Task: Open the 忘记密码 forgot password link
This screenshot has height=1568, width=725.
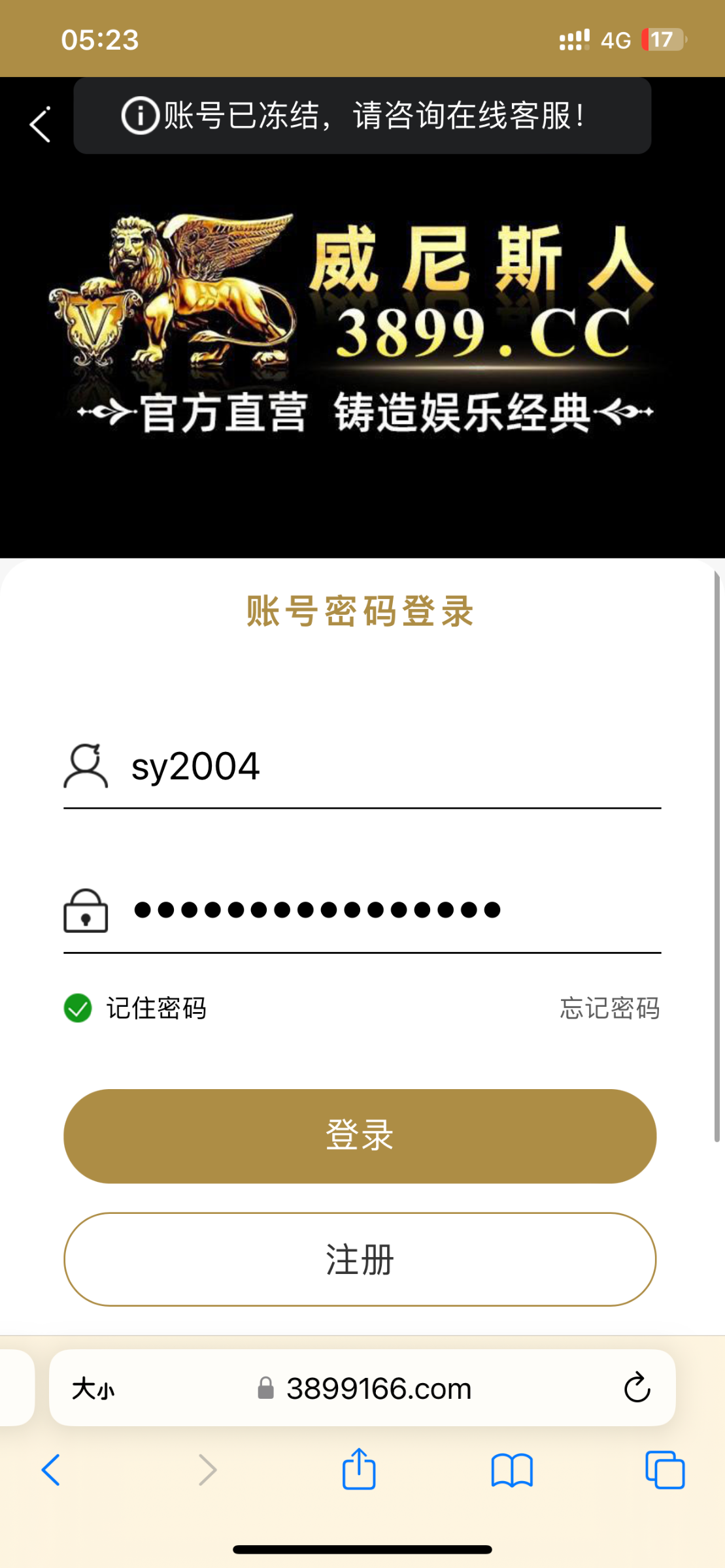Action: pyautogui.click(x=609, y=1009)
